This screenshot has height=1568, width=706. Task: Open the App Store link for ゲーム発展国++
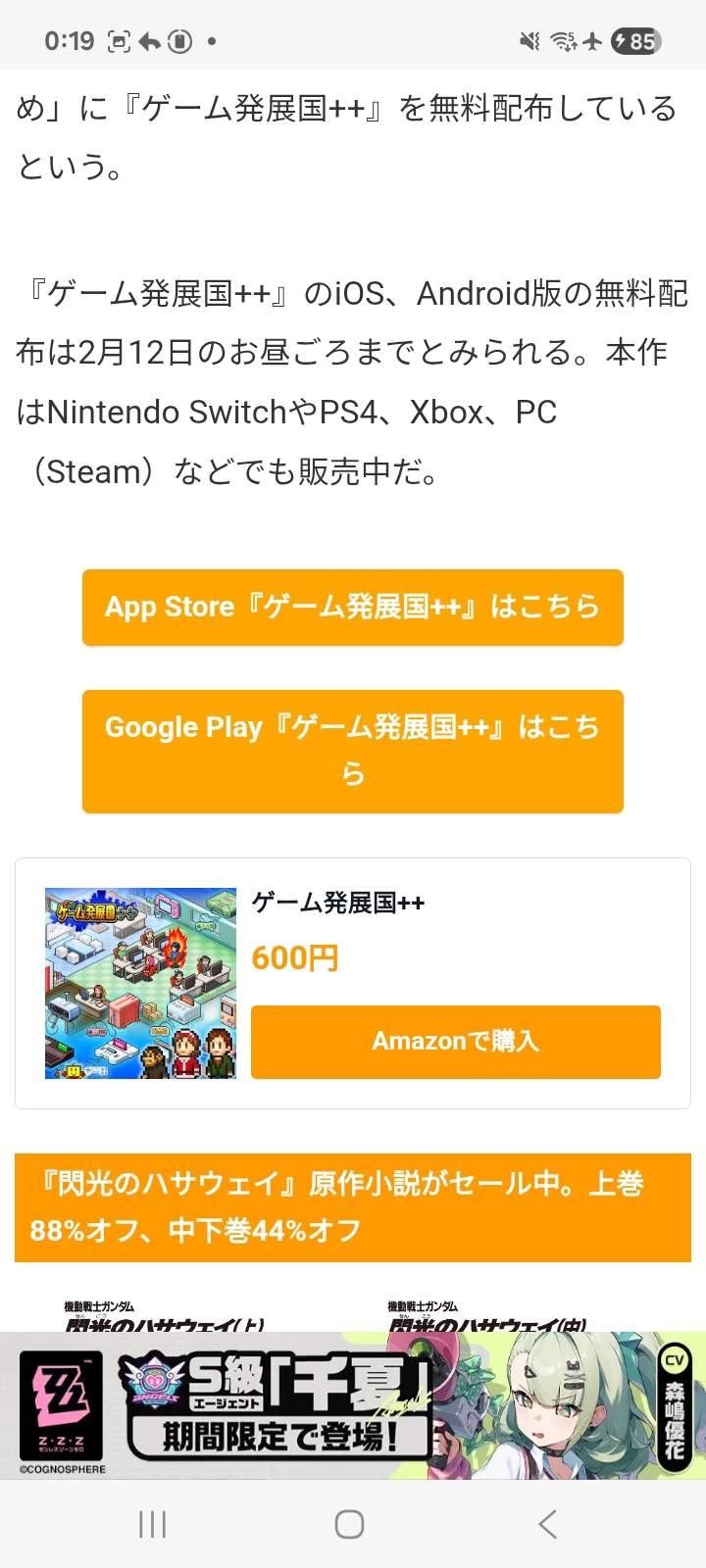pos(352,607)
